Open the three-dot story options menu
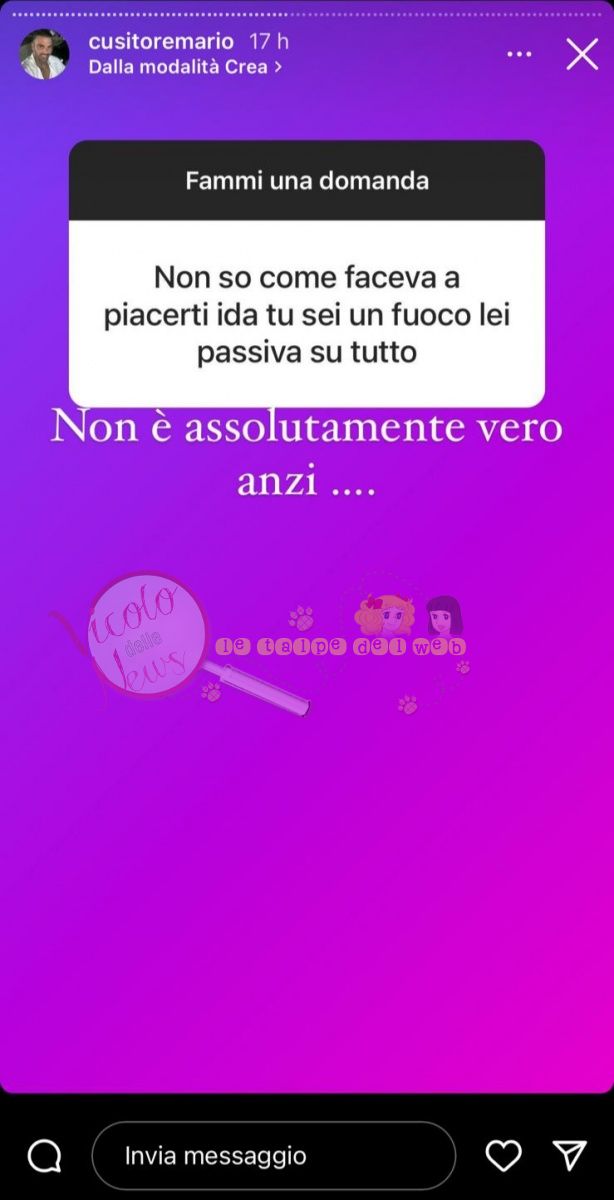This screenshot has width=614, height=1200. [519, 54]
